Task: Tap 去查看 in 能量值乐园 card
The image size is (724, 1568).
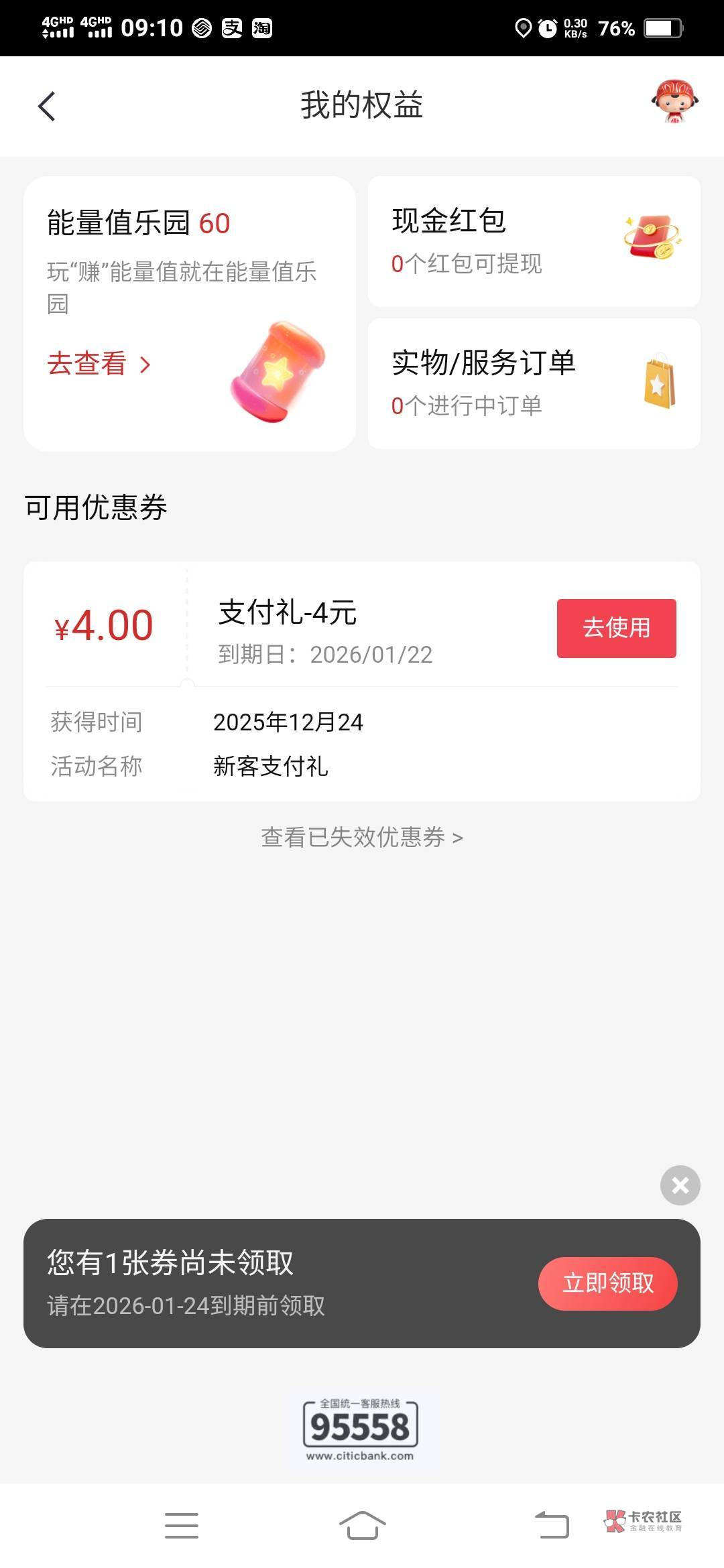Action: click(99, 364)
